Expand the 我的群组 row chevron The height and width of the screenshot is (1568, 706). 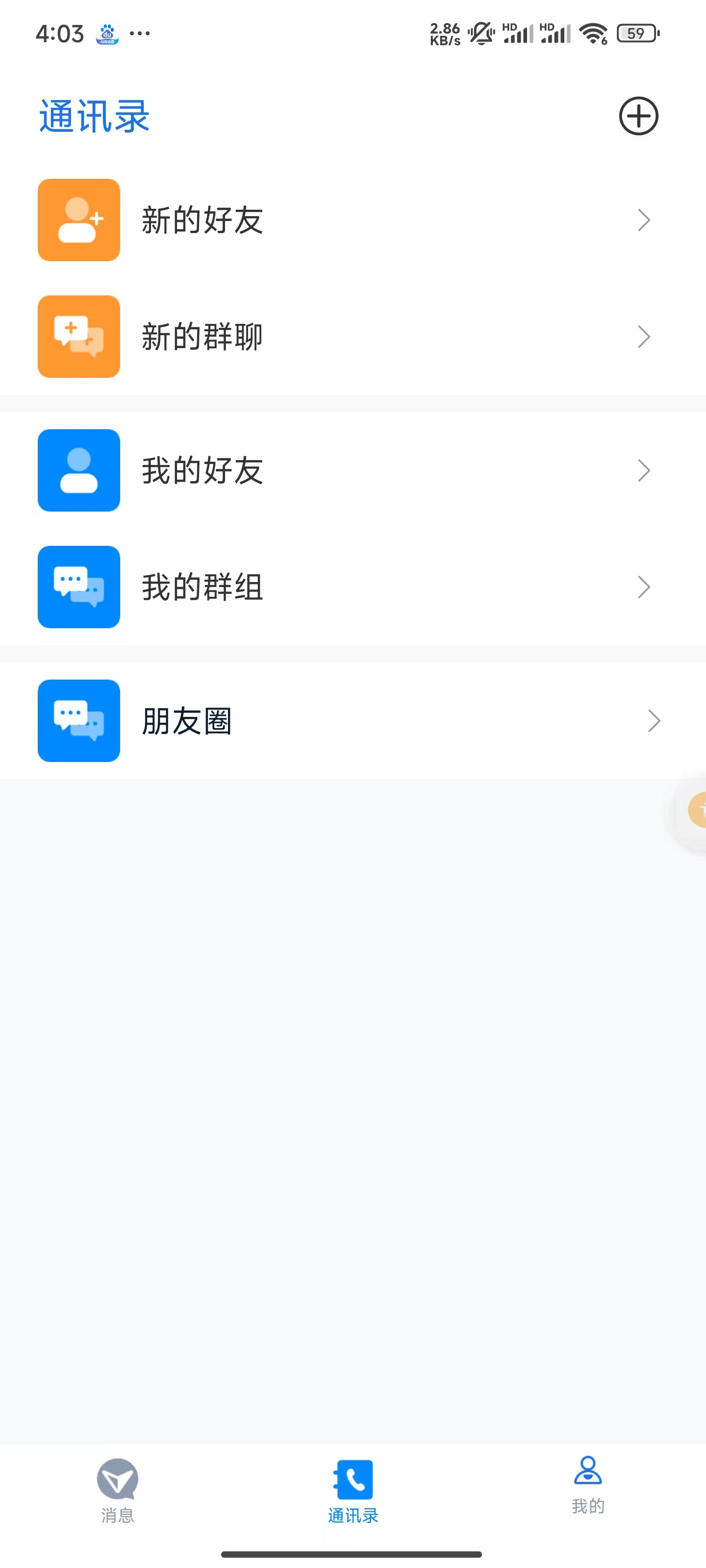pyautogui.click(x=644, y=587)
